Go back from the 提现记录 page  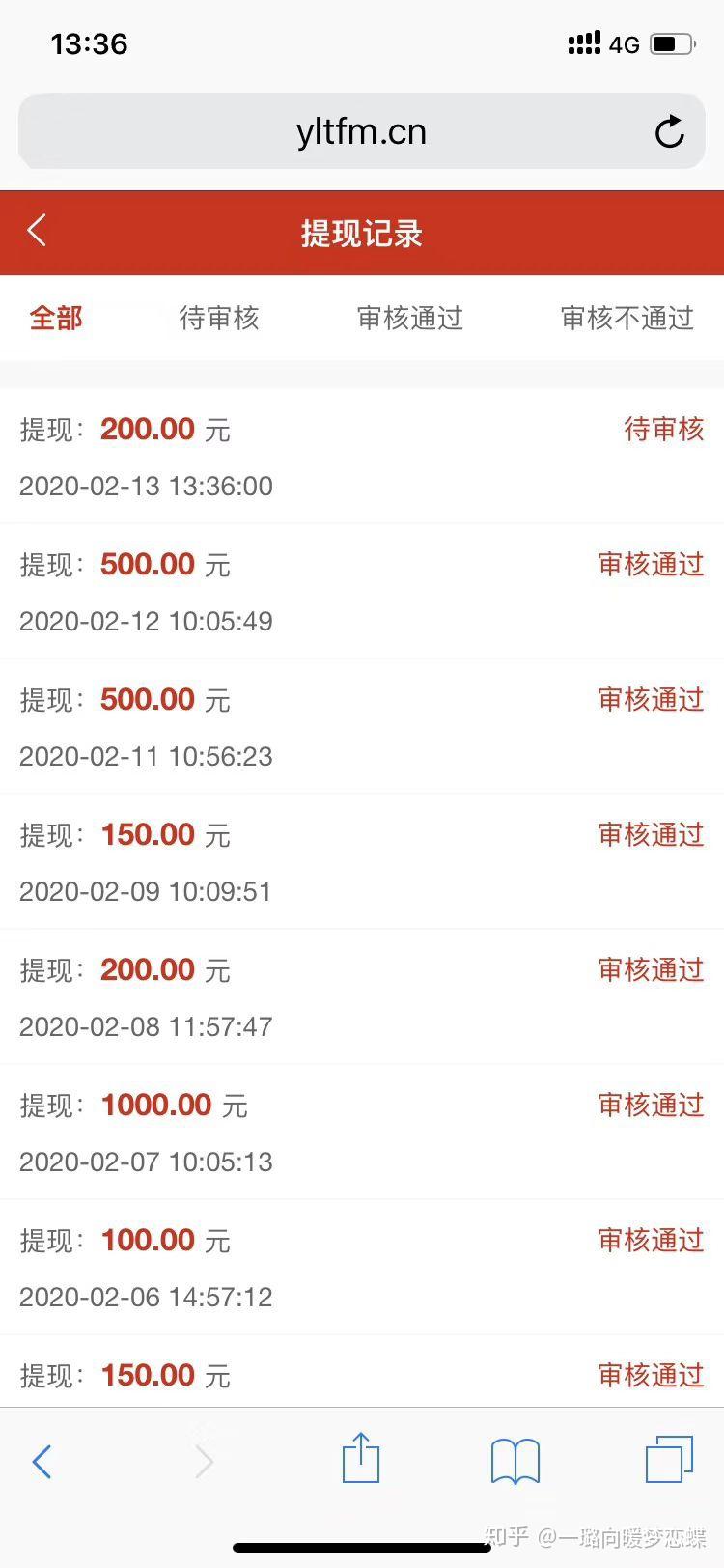click(x=38, y=231)
